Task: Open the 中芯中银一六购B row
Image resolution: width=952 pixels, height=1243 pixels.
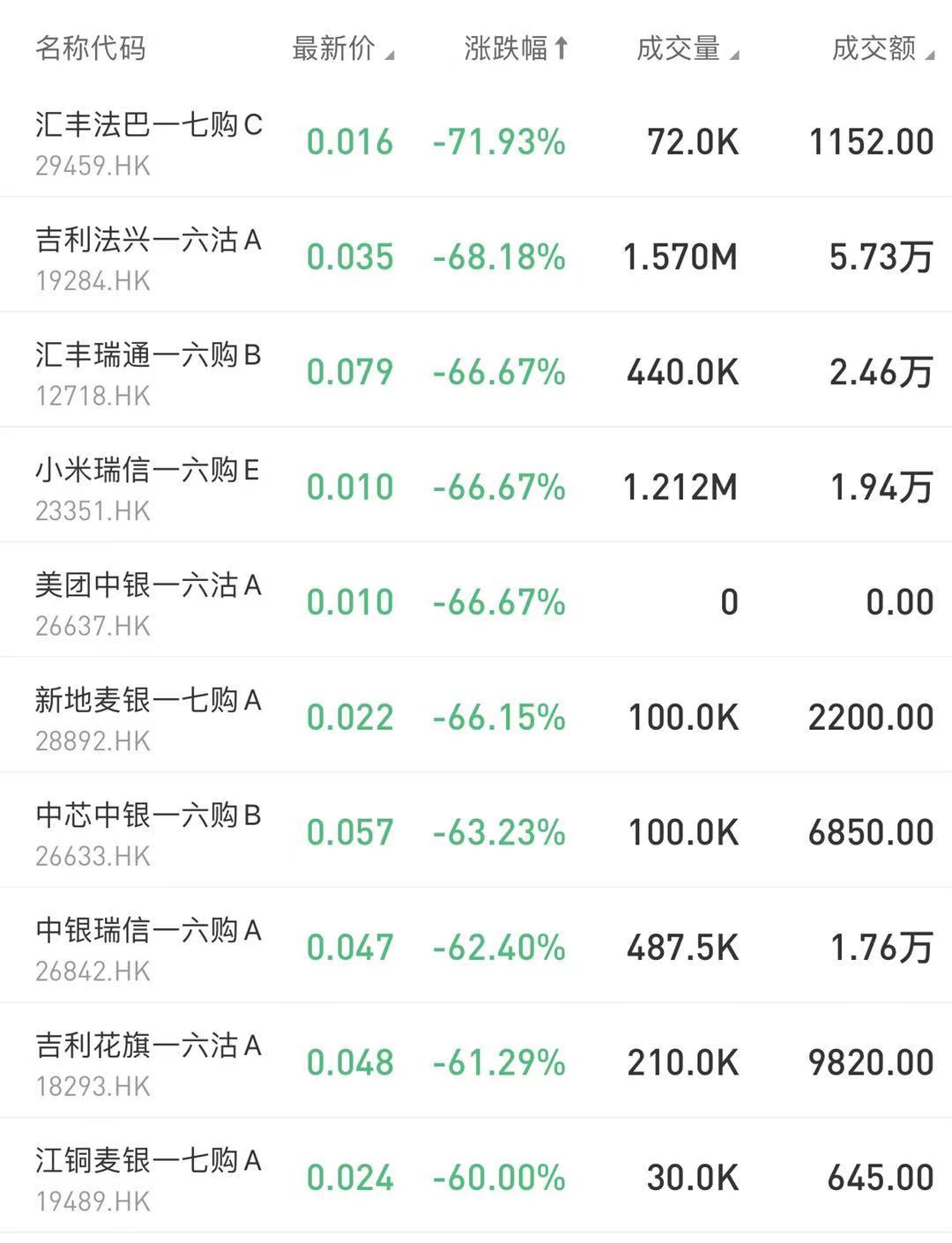Action: click(148, 832)
